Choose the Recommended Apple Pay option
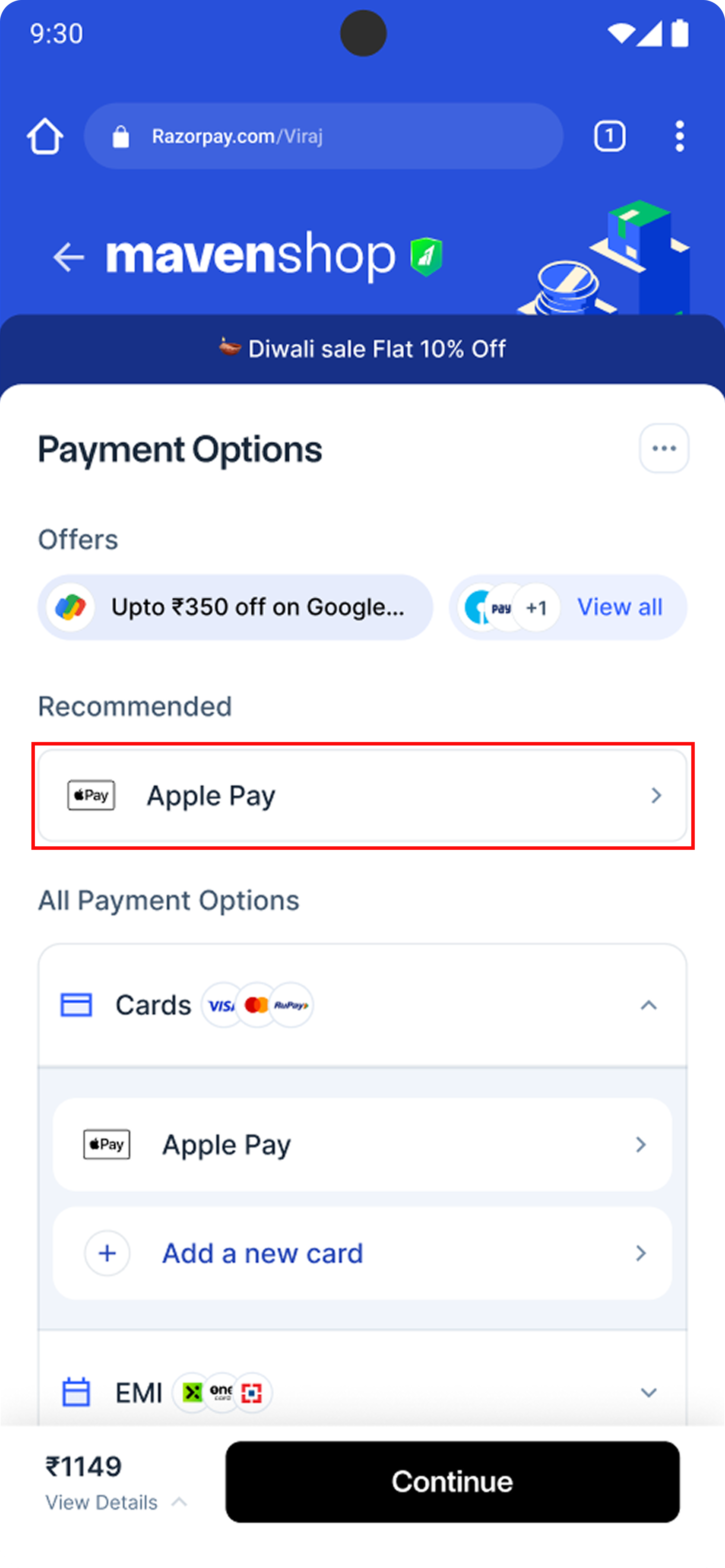Viewport: 725px width, 1568px height. (x=362, y=795)
